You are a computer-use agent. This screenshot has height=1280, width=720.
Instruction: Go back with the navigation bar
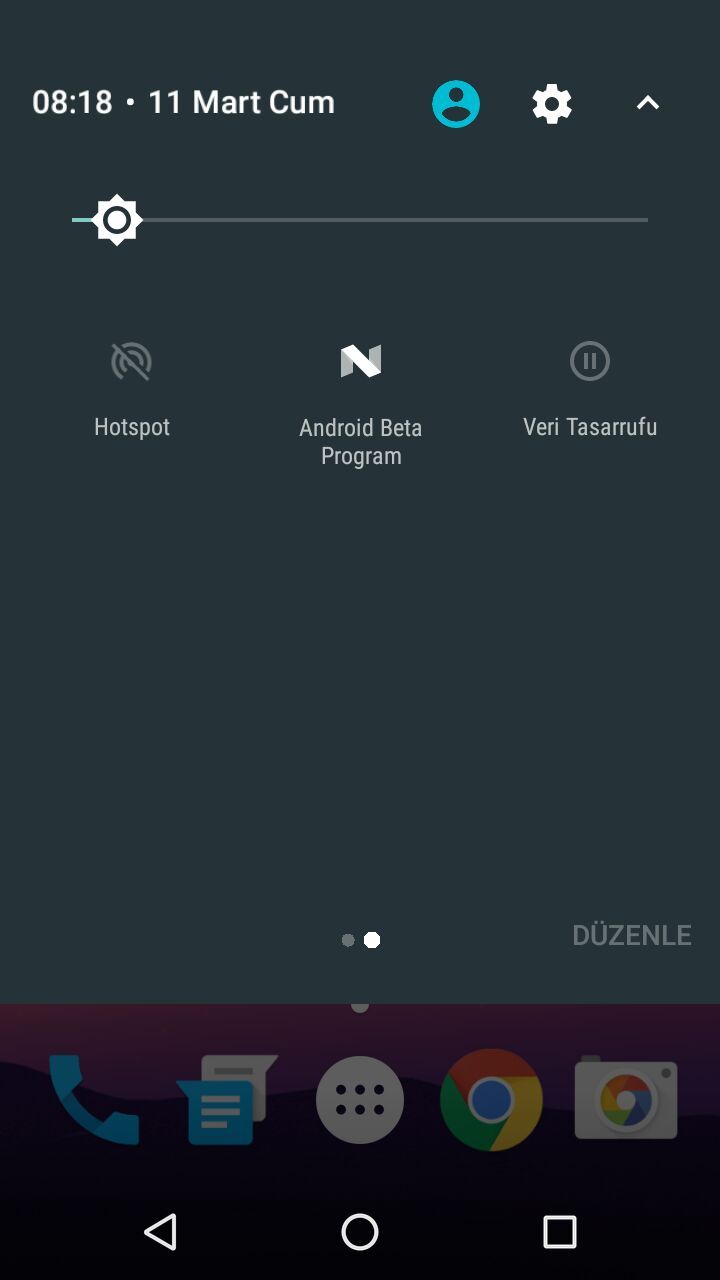coord(160,1232)
